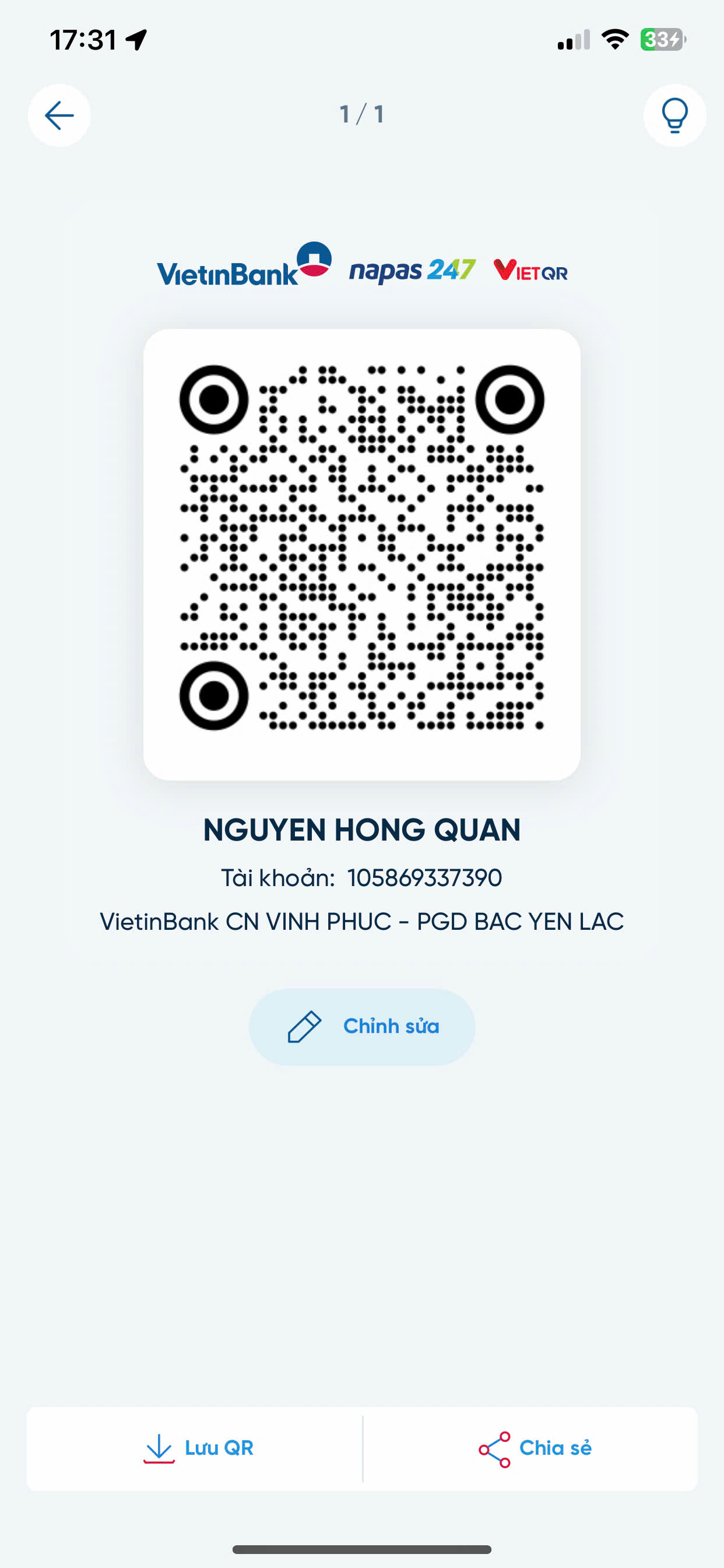Tap Chỉnh sửa to edit QR

click(362, 1026)
